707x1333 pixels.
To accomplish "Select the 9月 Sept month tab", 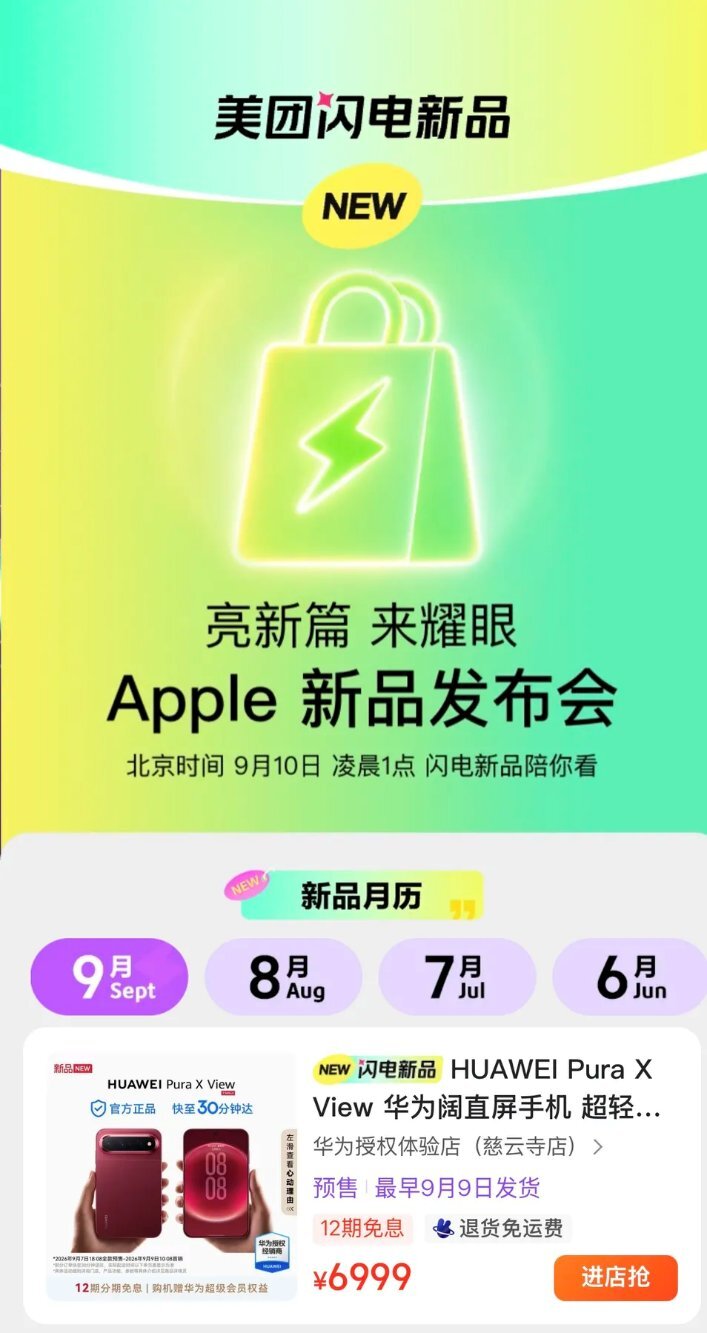I will coord(109,977).
